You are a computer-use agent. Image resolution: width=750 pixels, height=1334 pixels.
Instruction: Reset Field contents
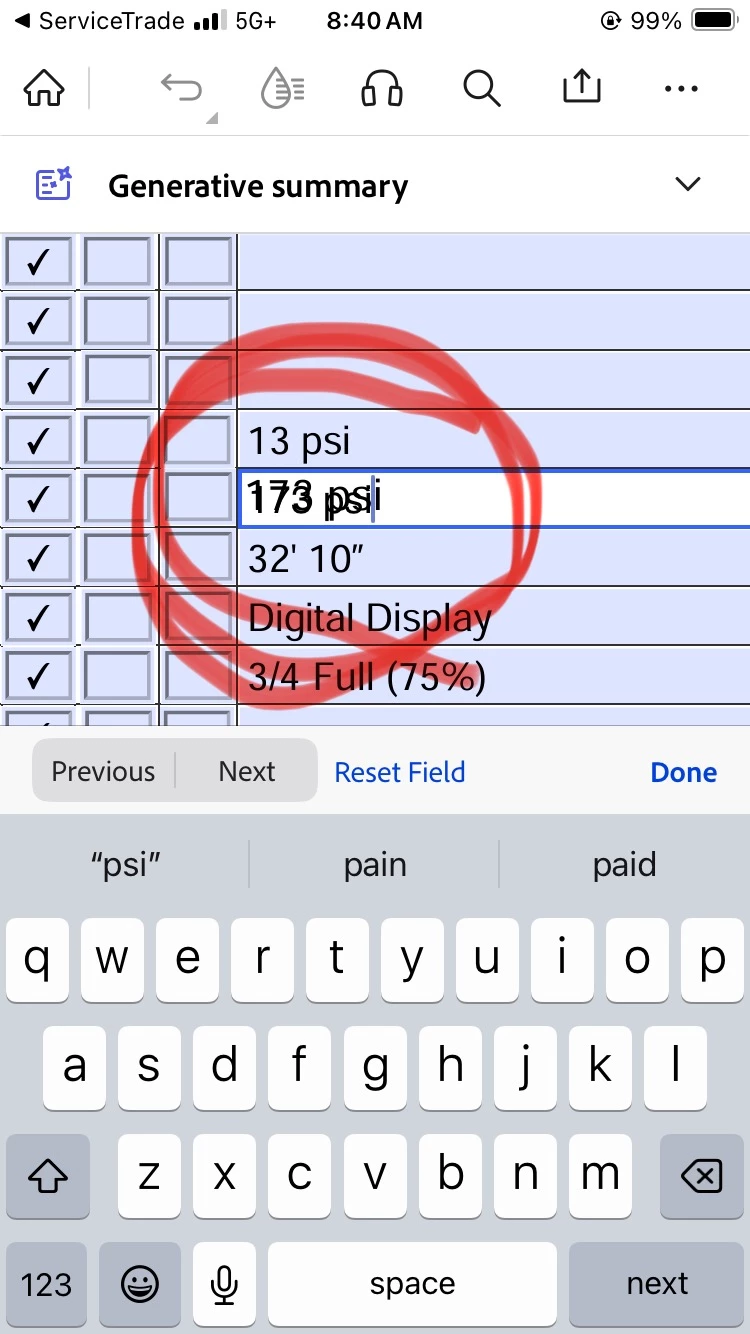click(x=399, y=772)
